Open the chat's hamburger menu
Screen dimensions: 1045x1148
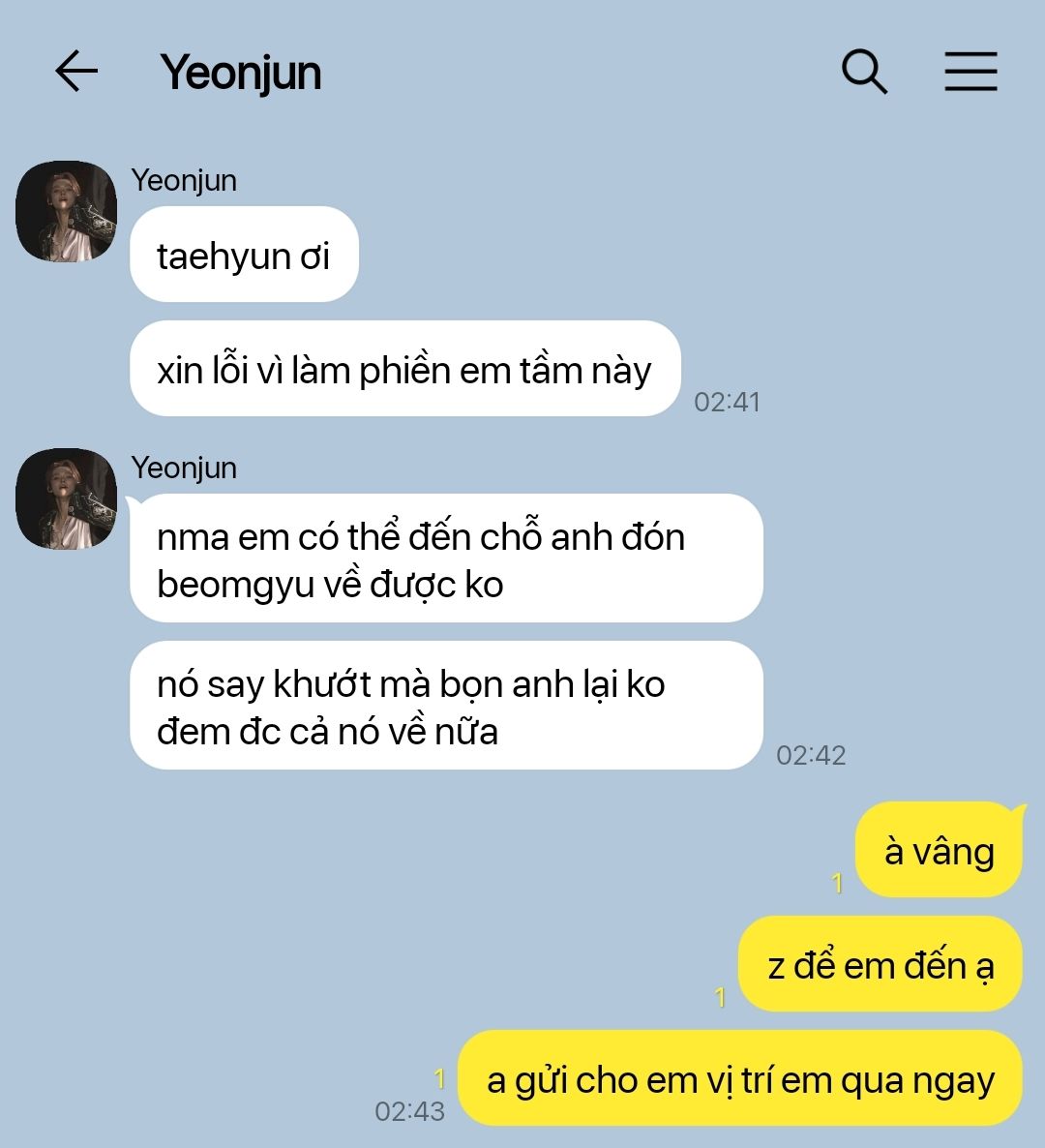click(970, 72)
